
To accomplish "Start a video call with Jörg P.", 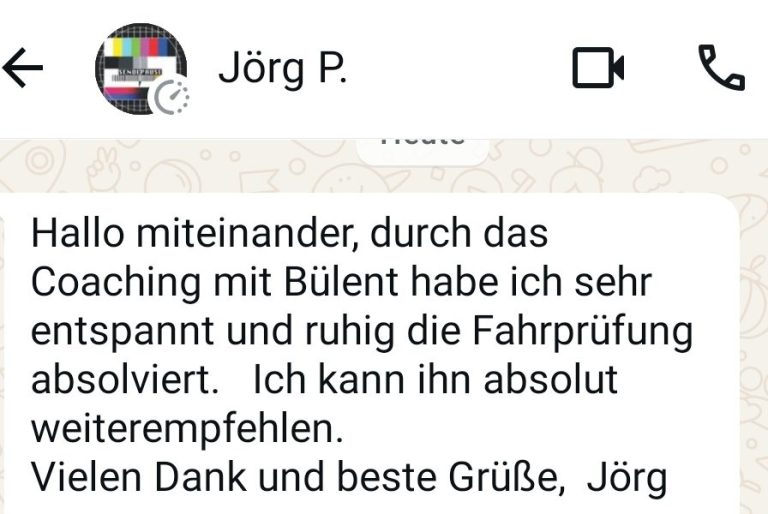I will [x=598, y=68].
